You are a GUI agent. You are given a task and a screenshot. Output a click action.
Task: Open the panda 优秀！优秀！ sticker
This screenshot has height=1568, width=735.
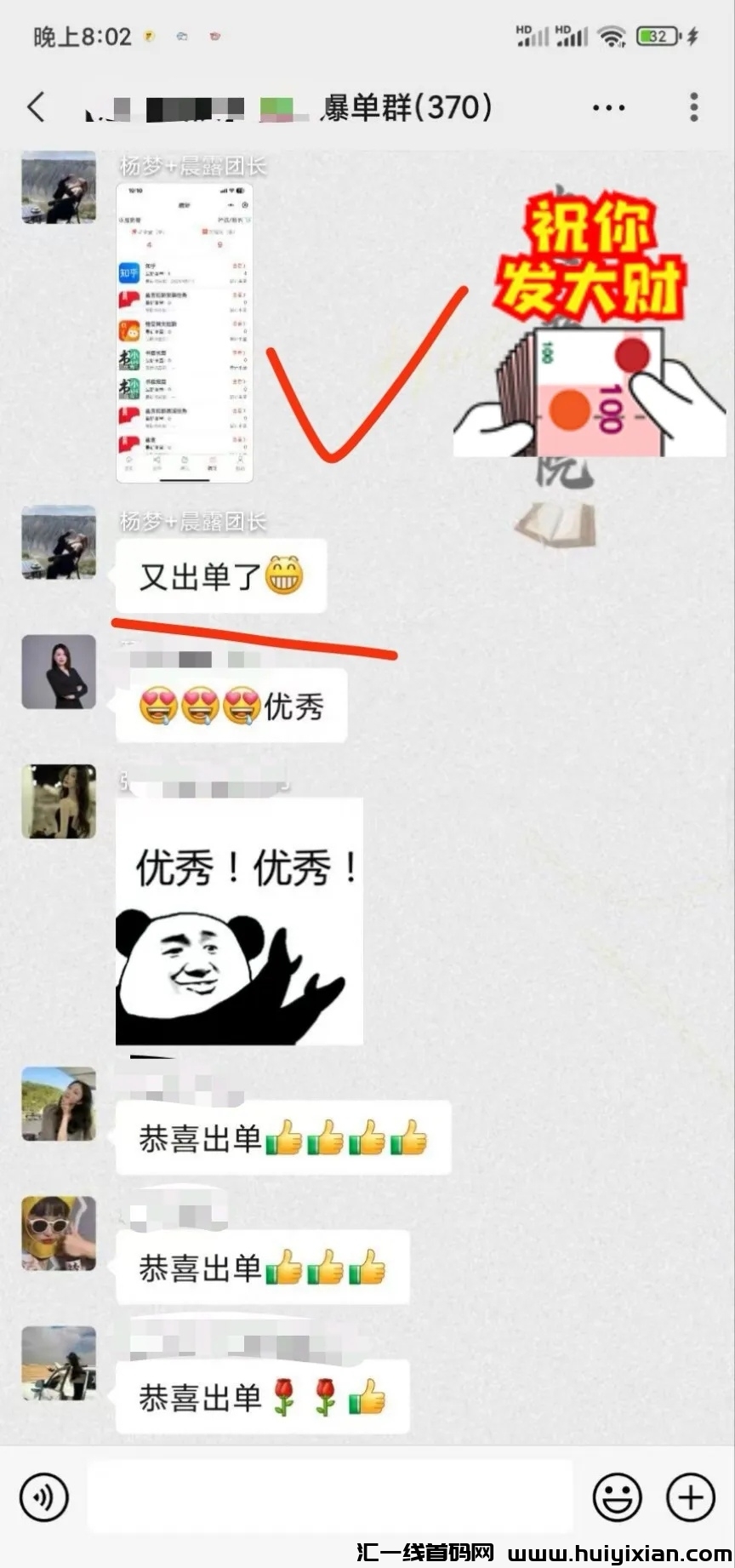click(x=239, y=922)
